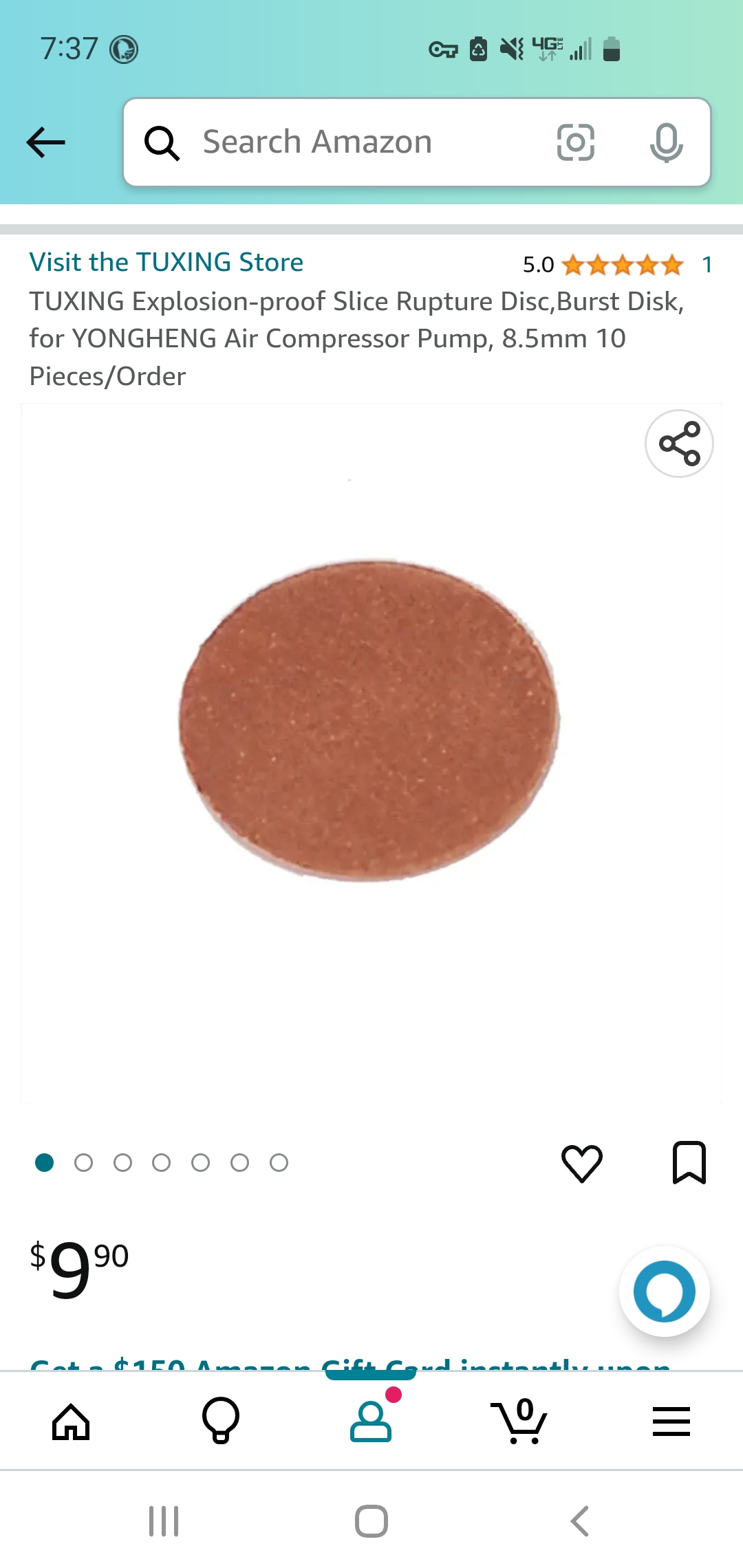Open camera lens search

point(575,142)
